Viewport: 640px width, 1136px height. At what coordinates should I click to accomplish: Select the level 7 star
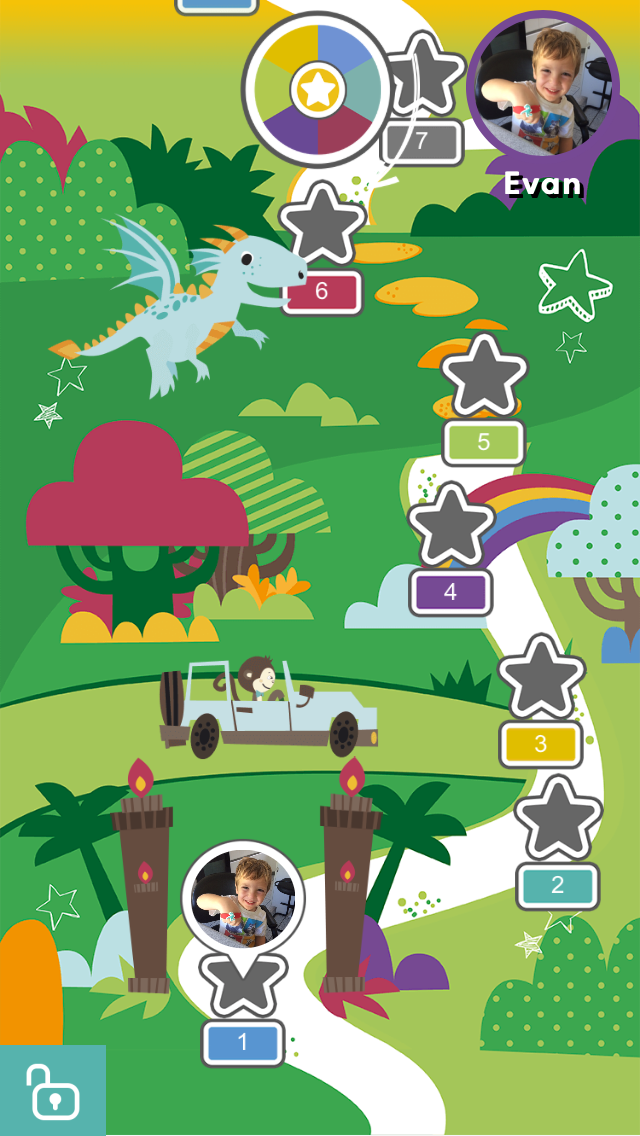[x=424, y=78]
